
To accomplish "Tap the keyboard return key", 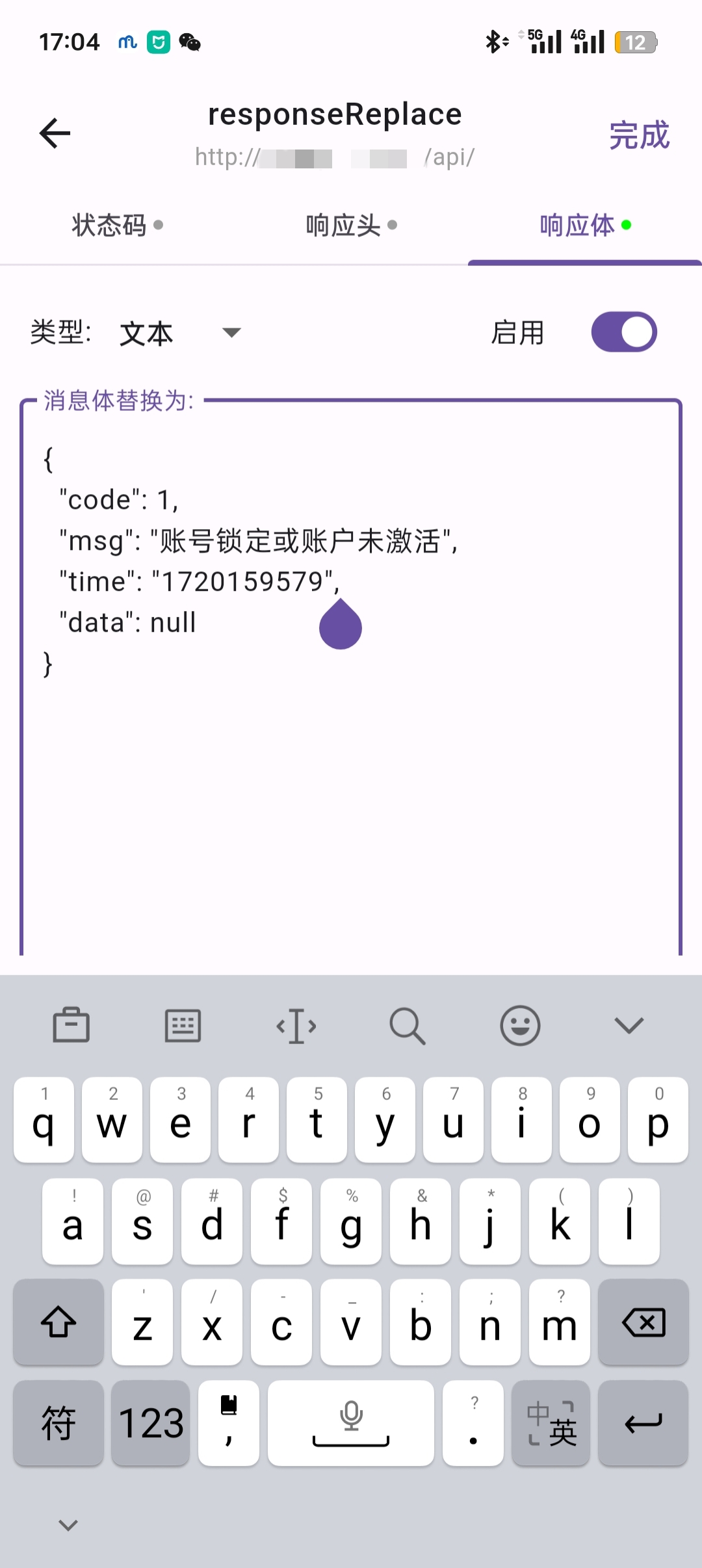I will click(643, 1424).
